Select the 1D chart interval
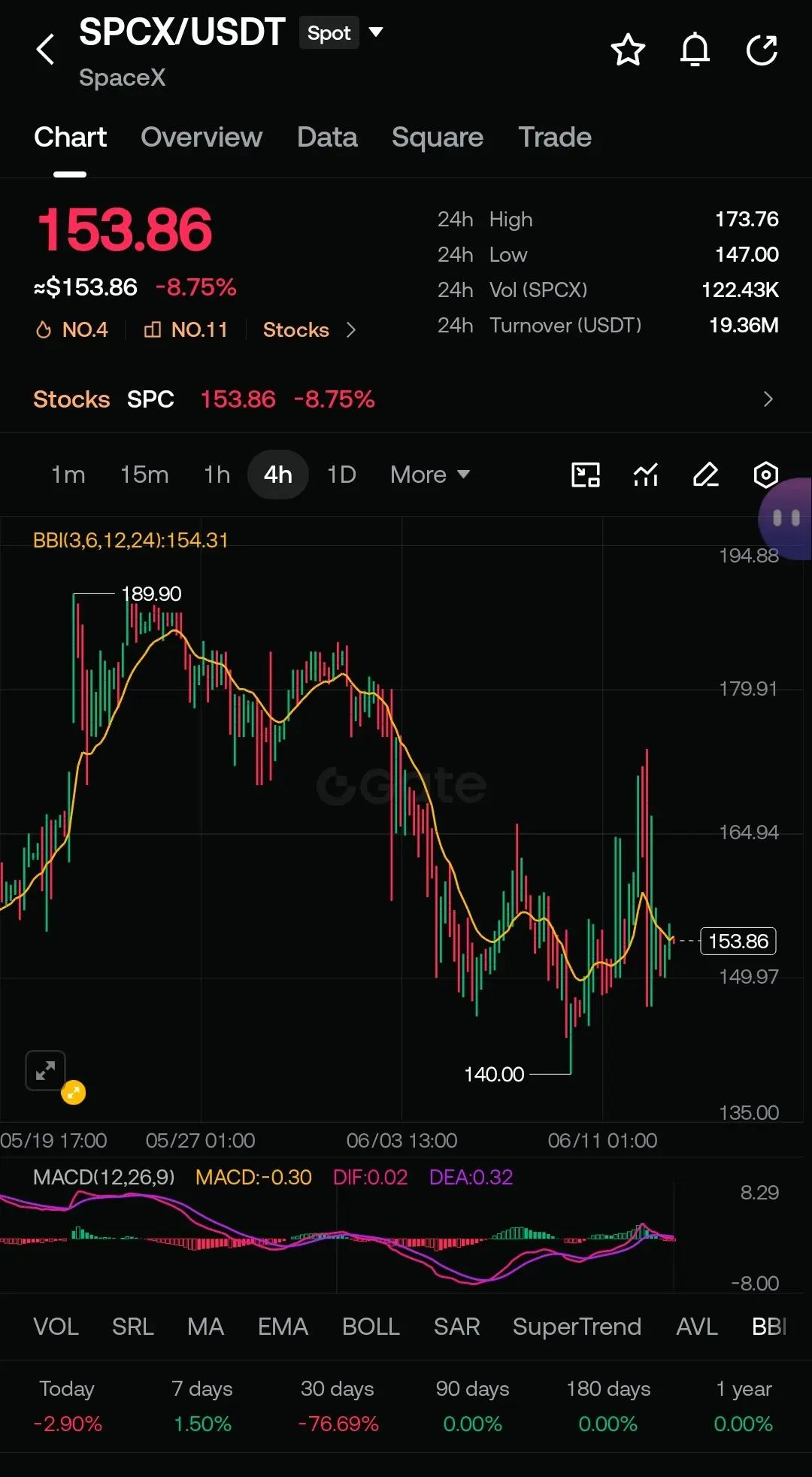The width and height of the screenshot is (812, 1477). tap(341, 475)
